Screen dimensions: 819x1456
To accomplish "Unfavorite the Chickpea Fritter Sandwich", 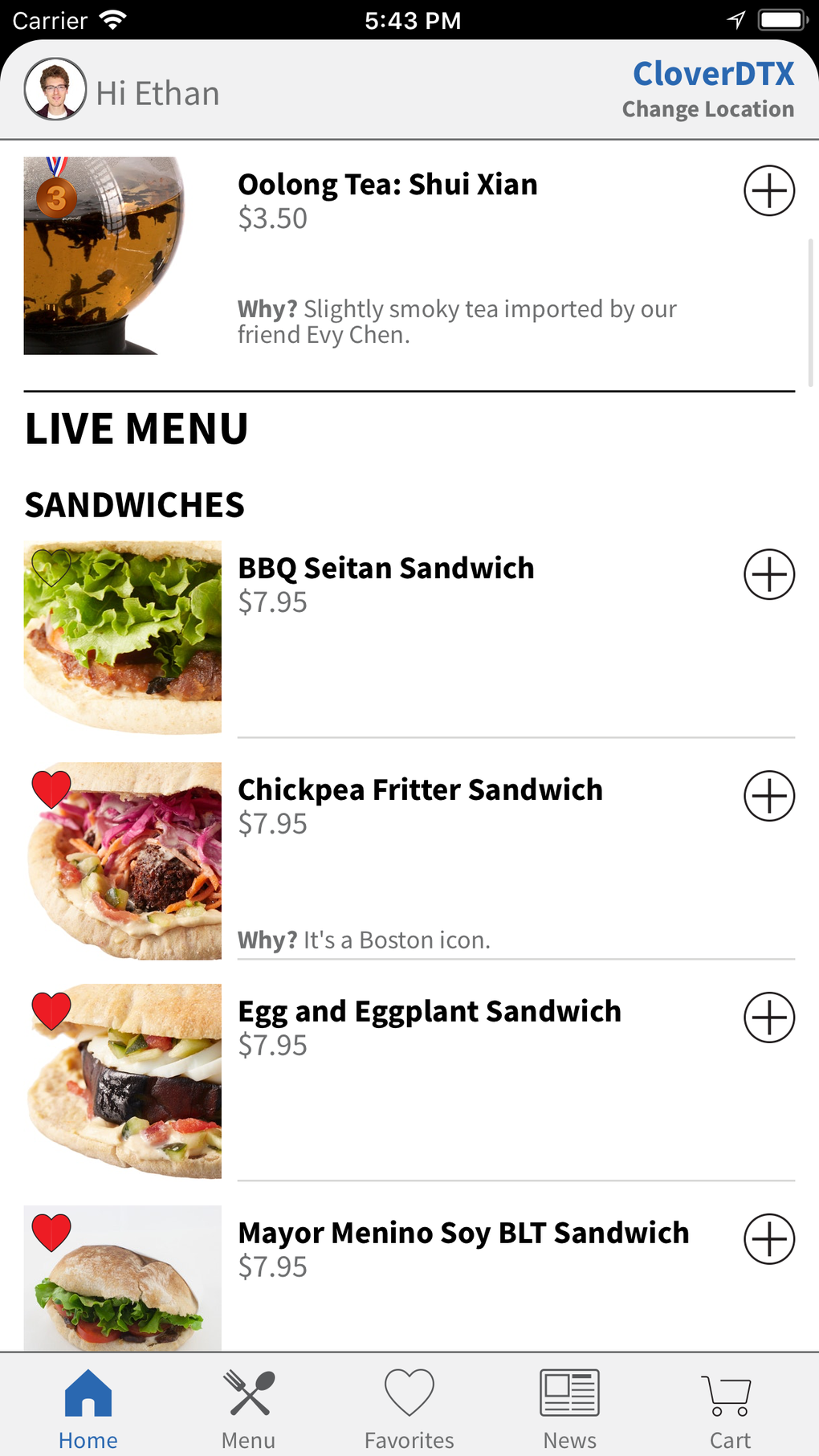I will 51,788.
